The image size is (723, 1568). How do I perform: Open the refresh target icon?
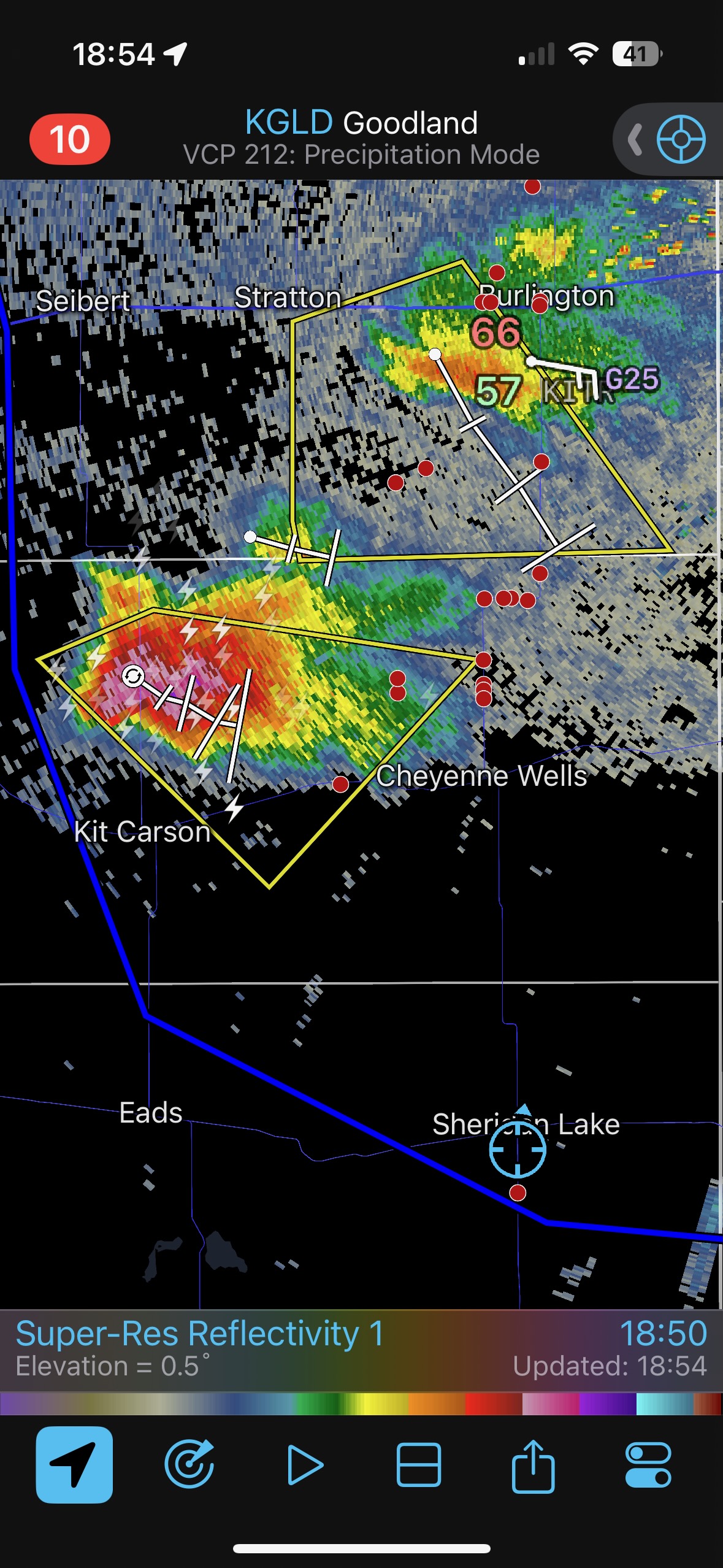point(189,1464)
